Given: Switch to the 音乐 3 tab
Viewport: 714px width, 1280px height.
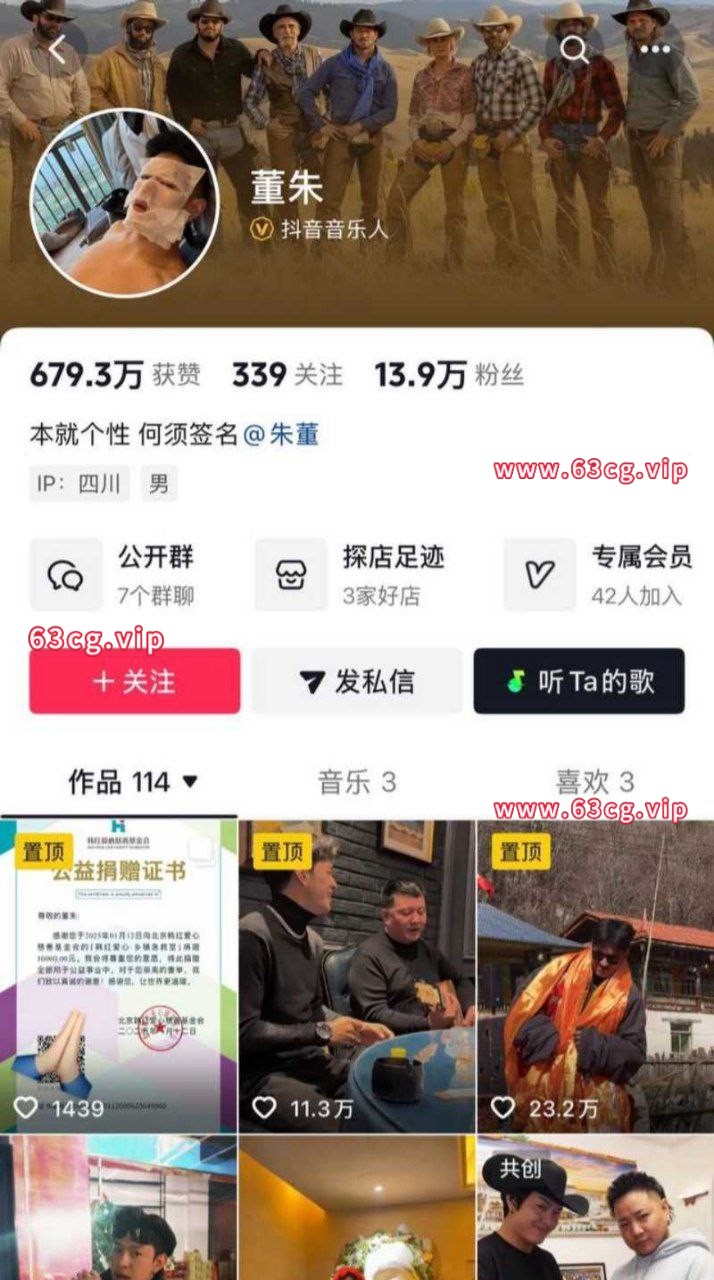Looking at the screenshot, I should click(356, 782).
